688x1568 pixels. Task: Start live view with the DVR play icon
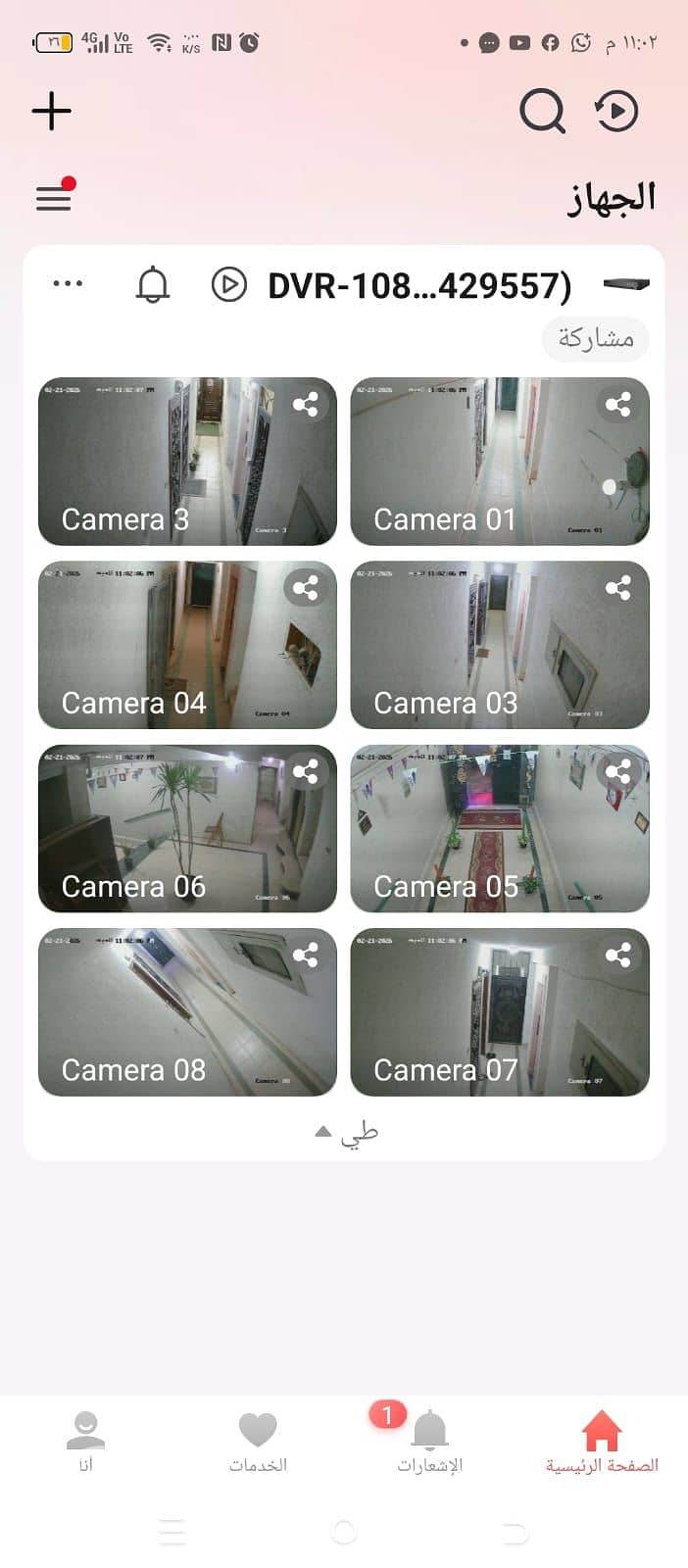pos(229,285)
